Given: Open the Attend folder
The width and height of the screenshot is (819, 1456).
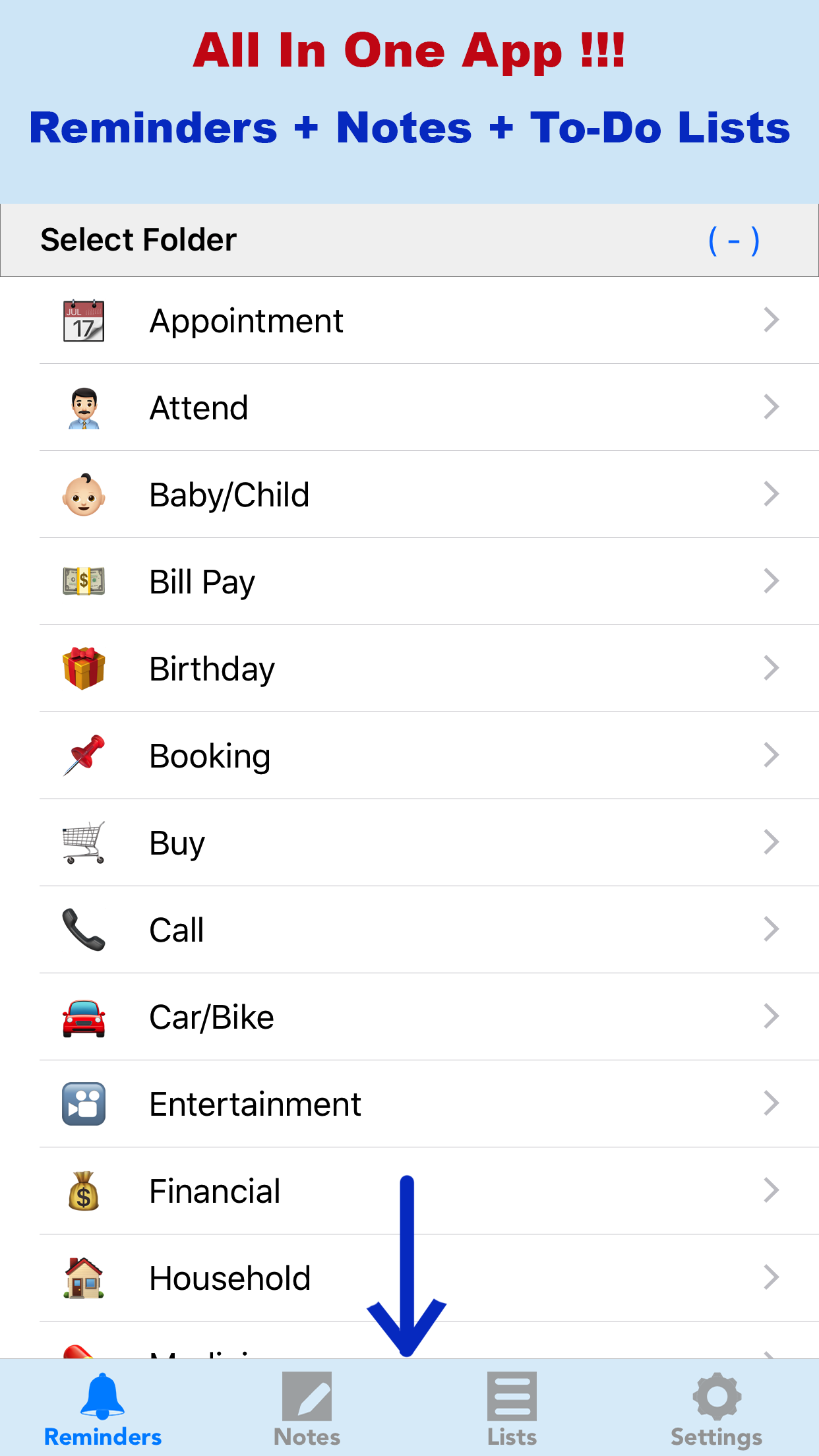Looking at the screenshot, I should [409, 407].
